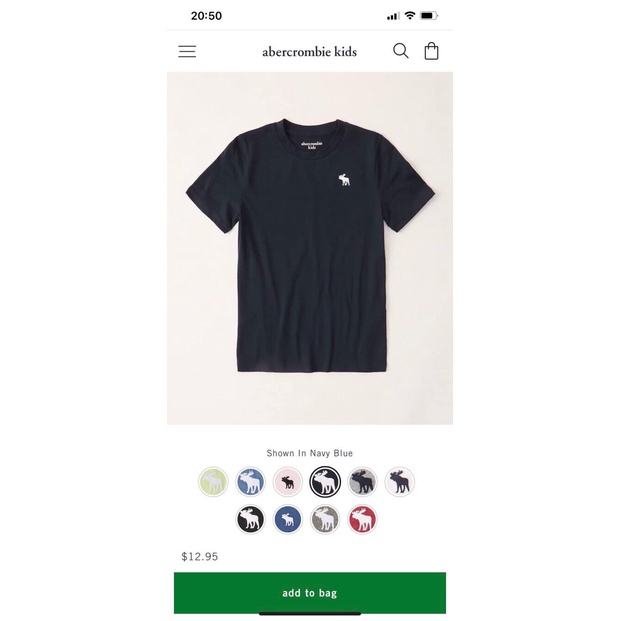The width and height of the screenshot is (621, 621).
Task: View the shopping bag
Action: (431, 51)
